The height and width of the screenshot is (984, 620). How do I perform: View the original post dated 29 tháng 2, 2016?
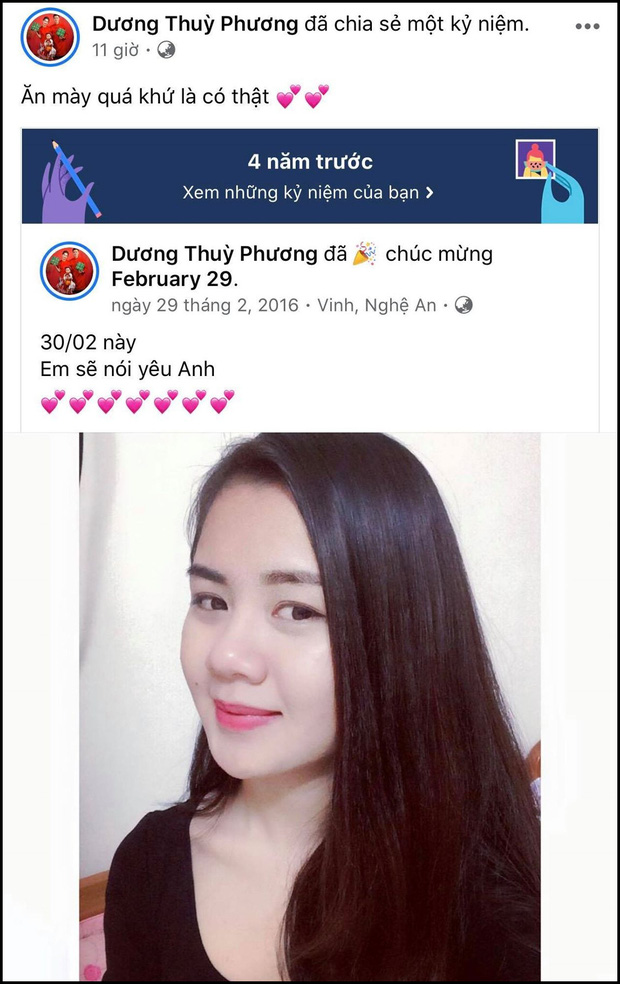point(204,305)
